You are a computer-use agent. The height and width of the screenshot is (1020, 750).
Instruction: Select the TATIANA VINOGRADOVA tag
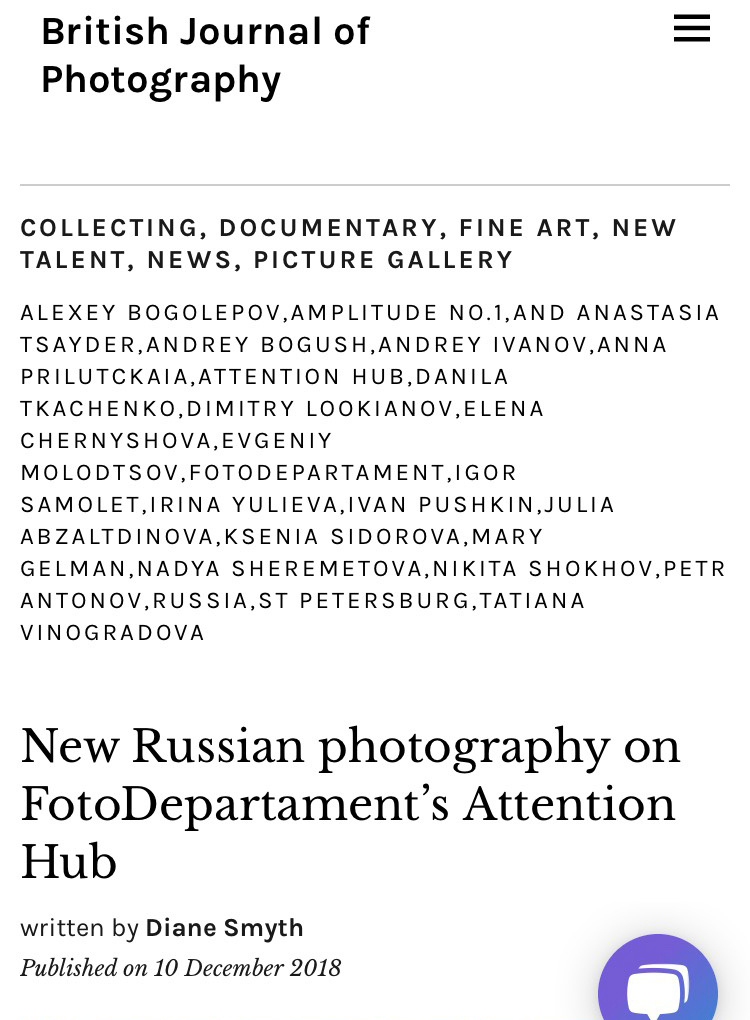112,632
